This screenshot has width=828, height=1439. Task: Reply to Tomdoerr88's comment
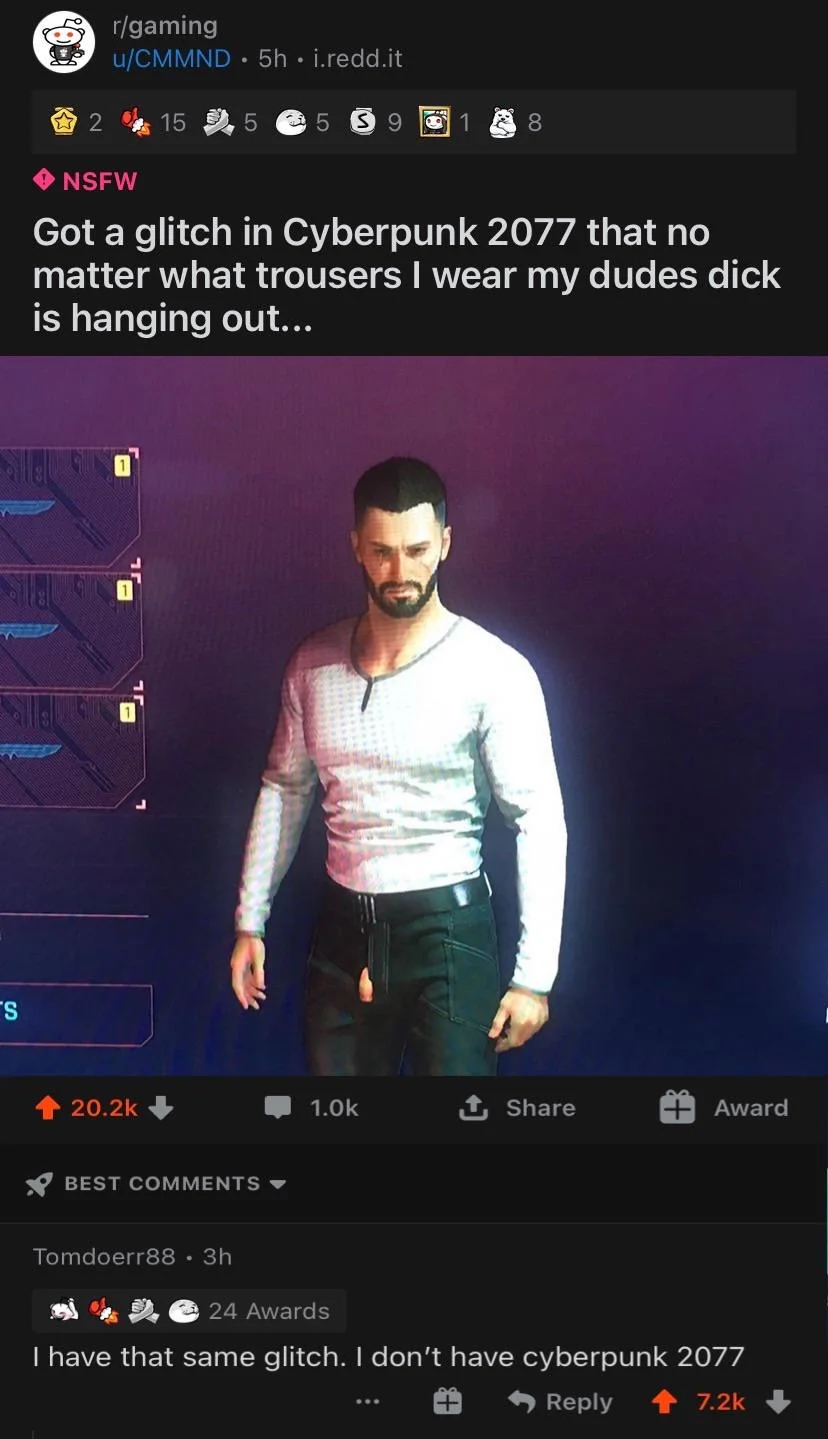560,1402
